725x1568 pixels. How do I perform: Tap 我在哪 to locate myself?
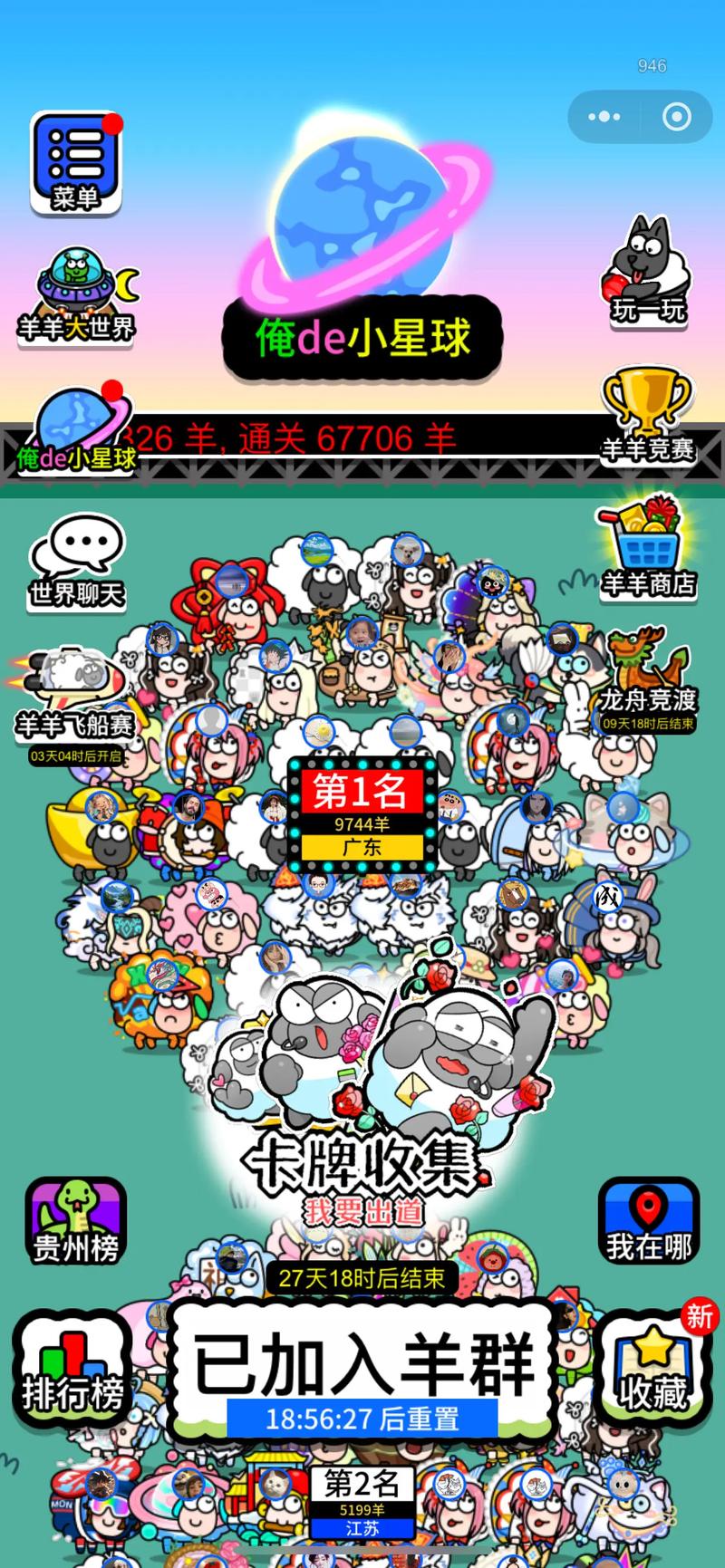[x=648, y=1223]
